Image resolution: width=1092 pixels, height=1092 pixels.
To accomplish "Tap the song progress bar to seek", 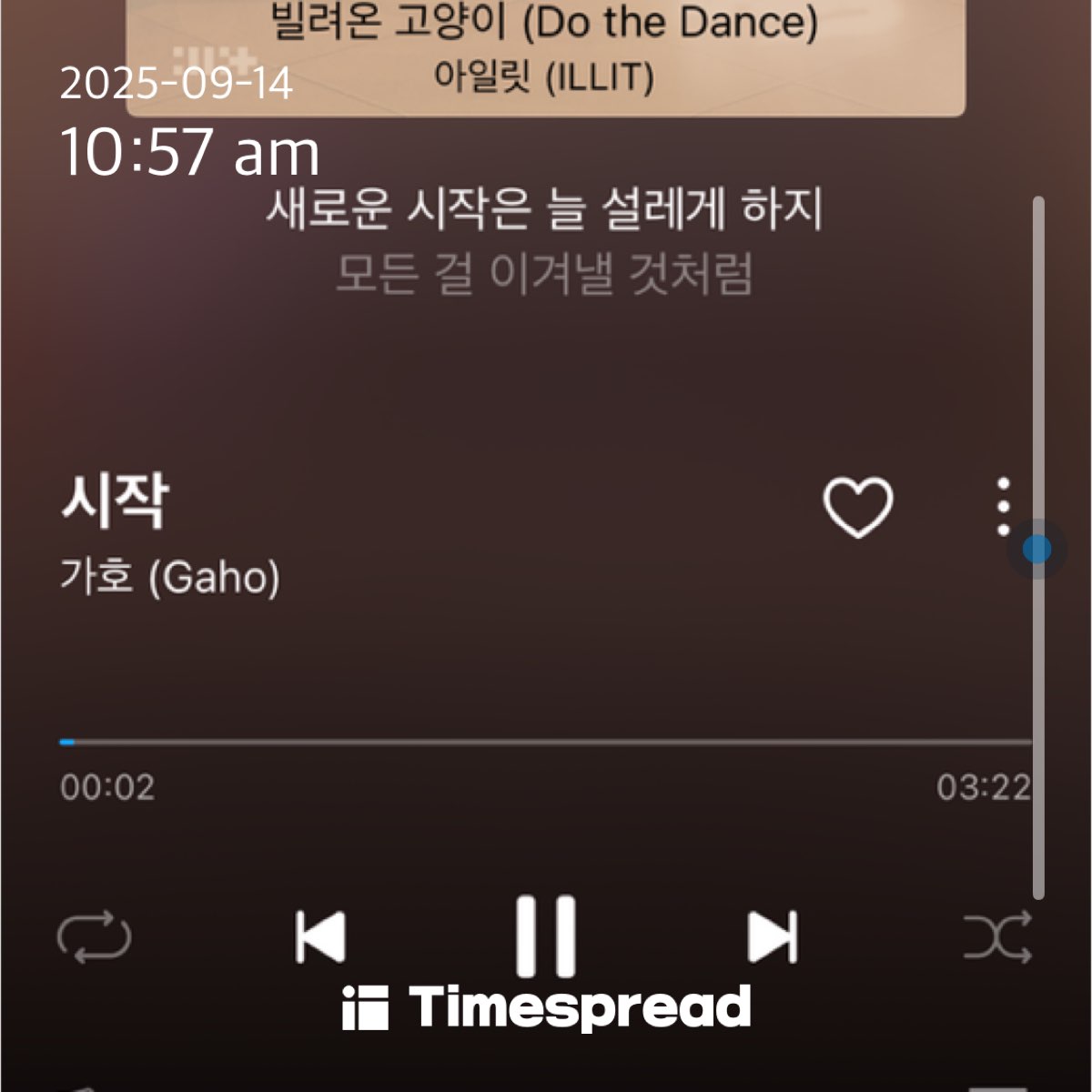I will (x=546, y=743).
